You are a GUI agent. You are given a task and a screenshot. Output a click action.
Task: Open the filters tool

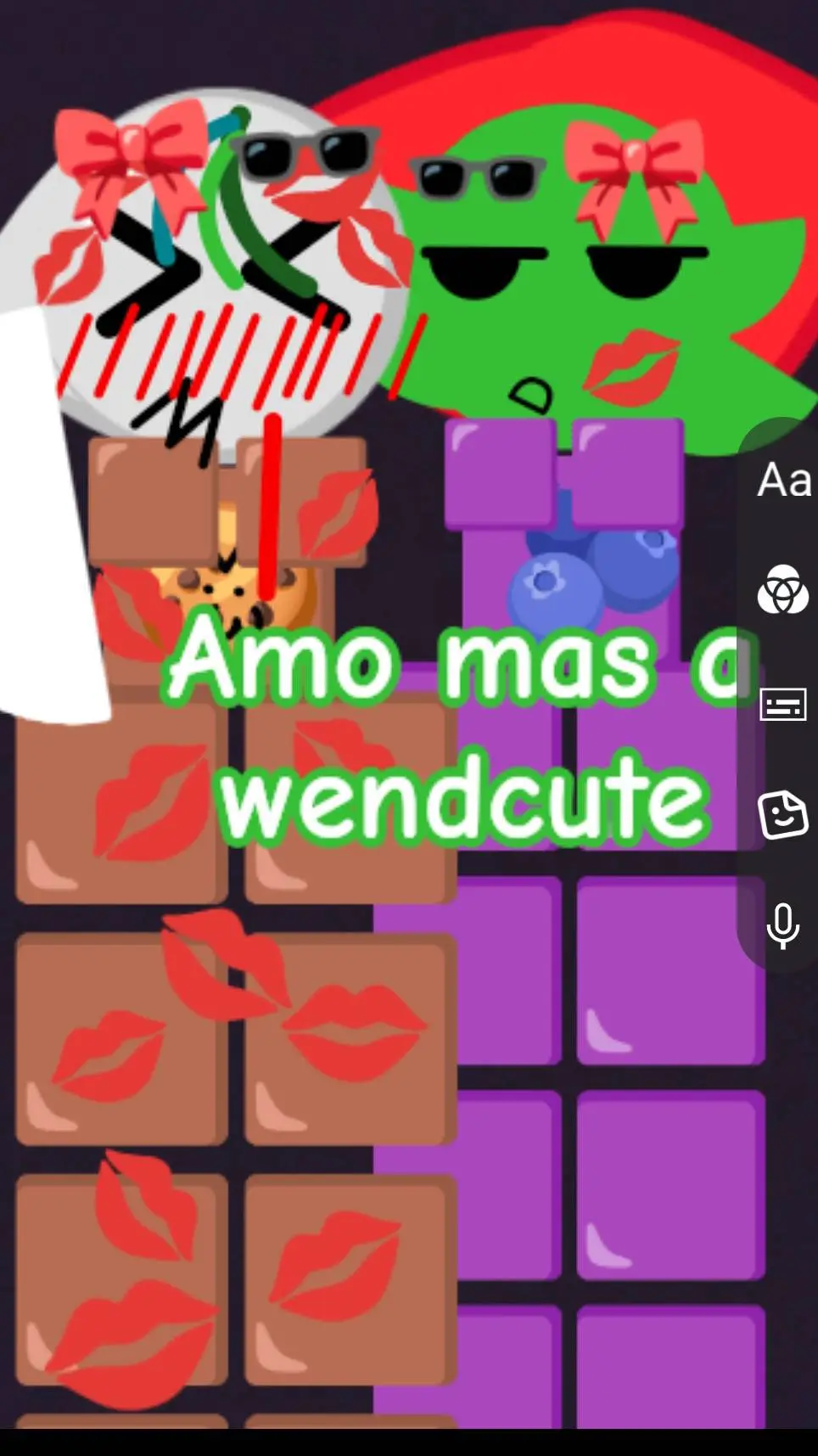782,589
